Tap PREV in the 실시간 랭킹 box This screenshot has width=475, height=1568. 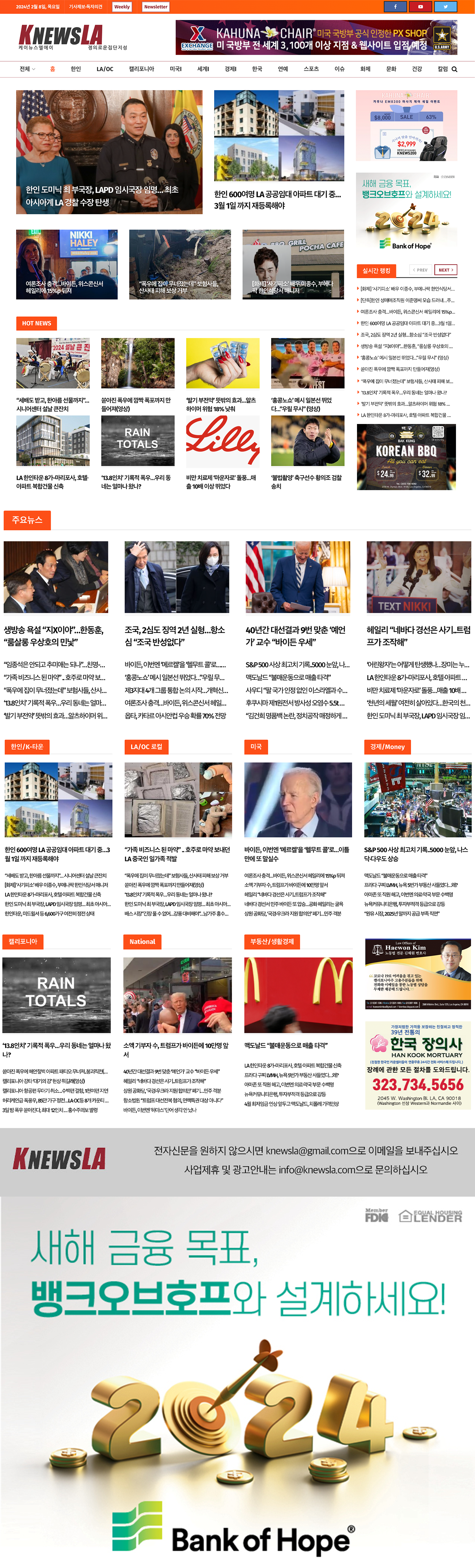click(420, 270)
